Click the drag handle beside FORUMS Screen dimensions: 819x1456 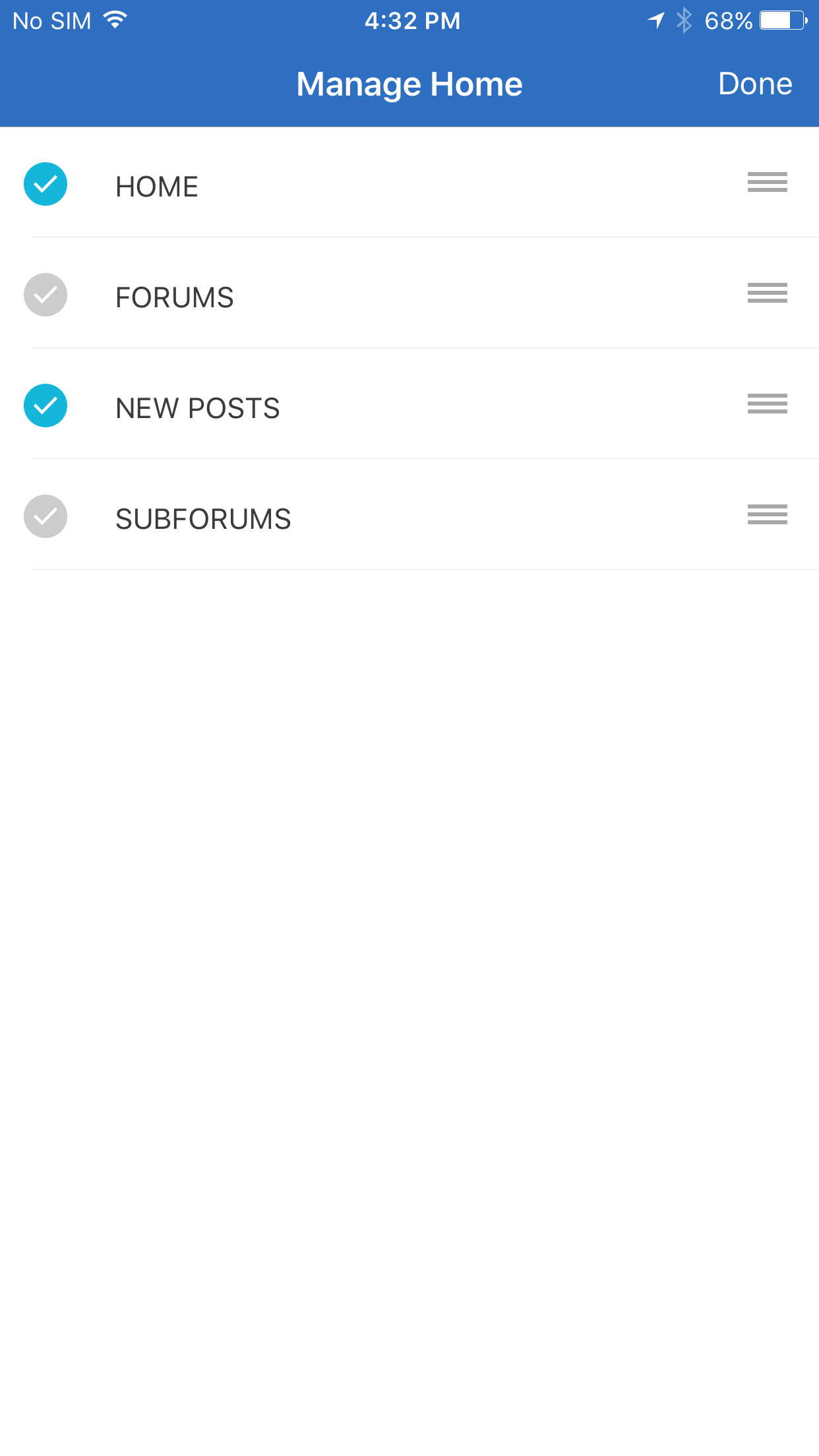[x=767, y=294]
